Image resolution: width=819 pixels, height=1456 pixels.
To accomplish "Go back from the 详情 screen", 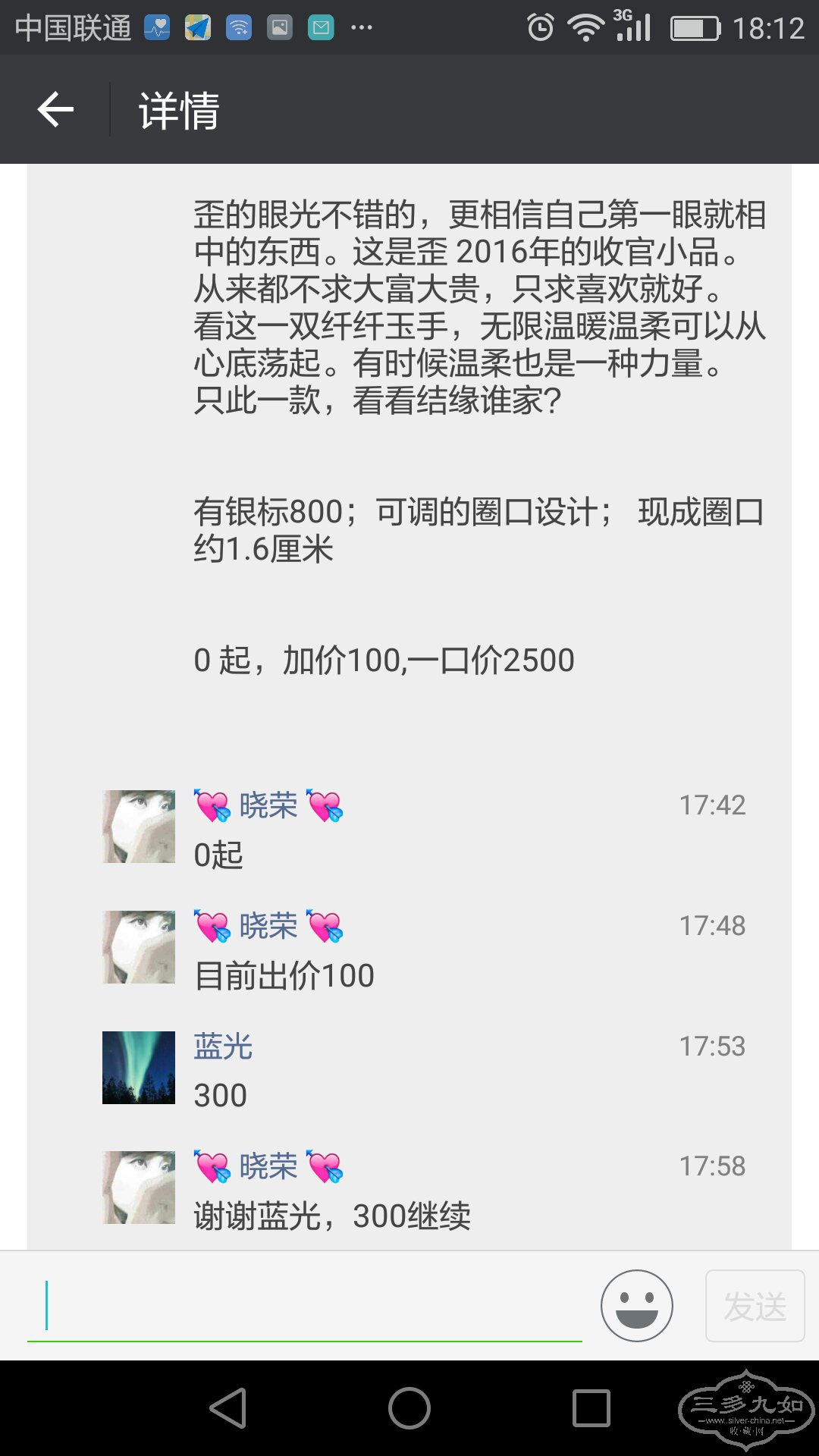I will (x=55, y=110).
